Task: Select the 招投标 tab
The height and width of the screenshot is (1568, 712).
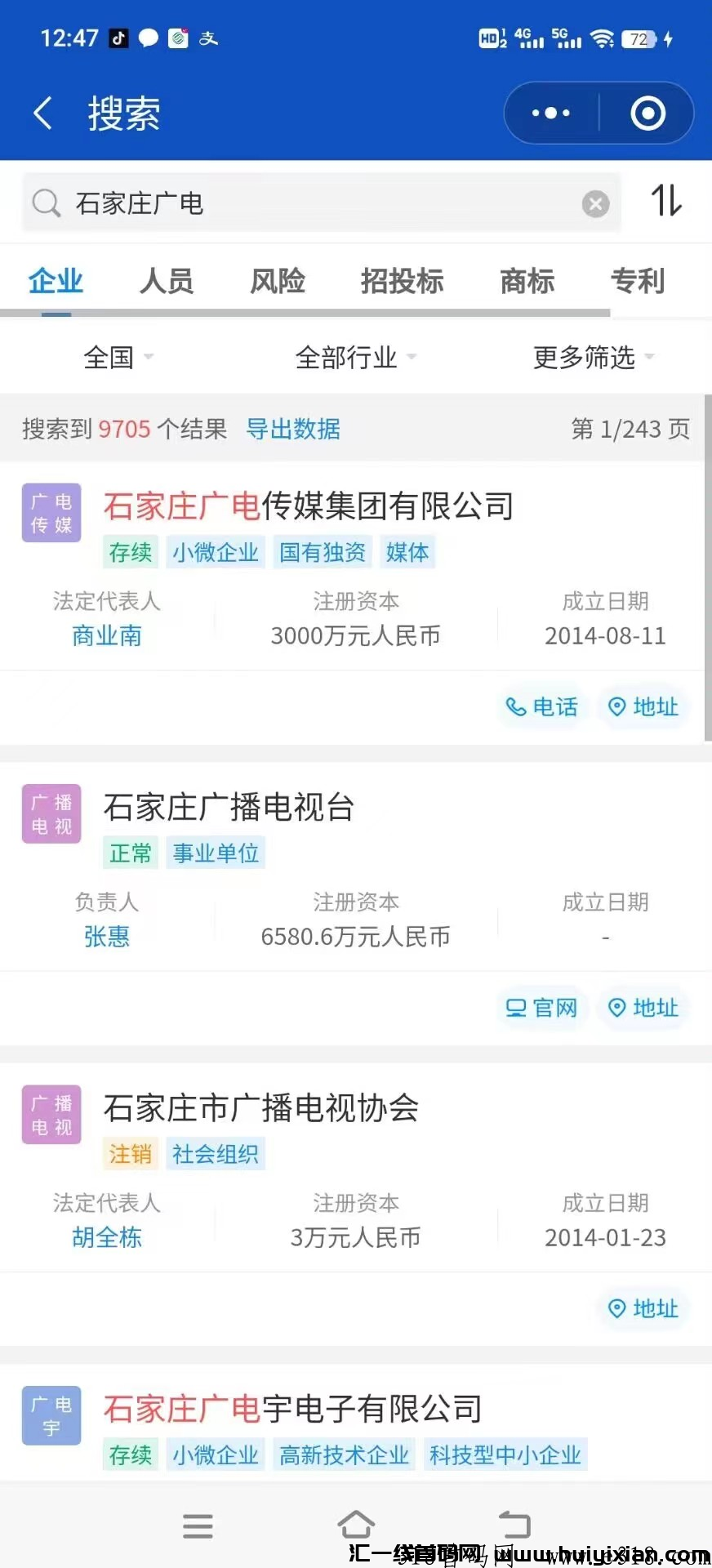Action: 402,281
